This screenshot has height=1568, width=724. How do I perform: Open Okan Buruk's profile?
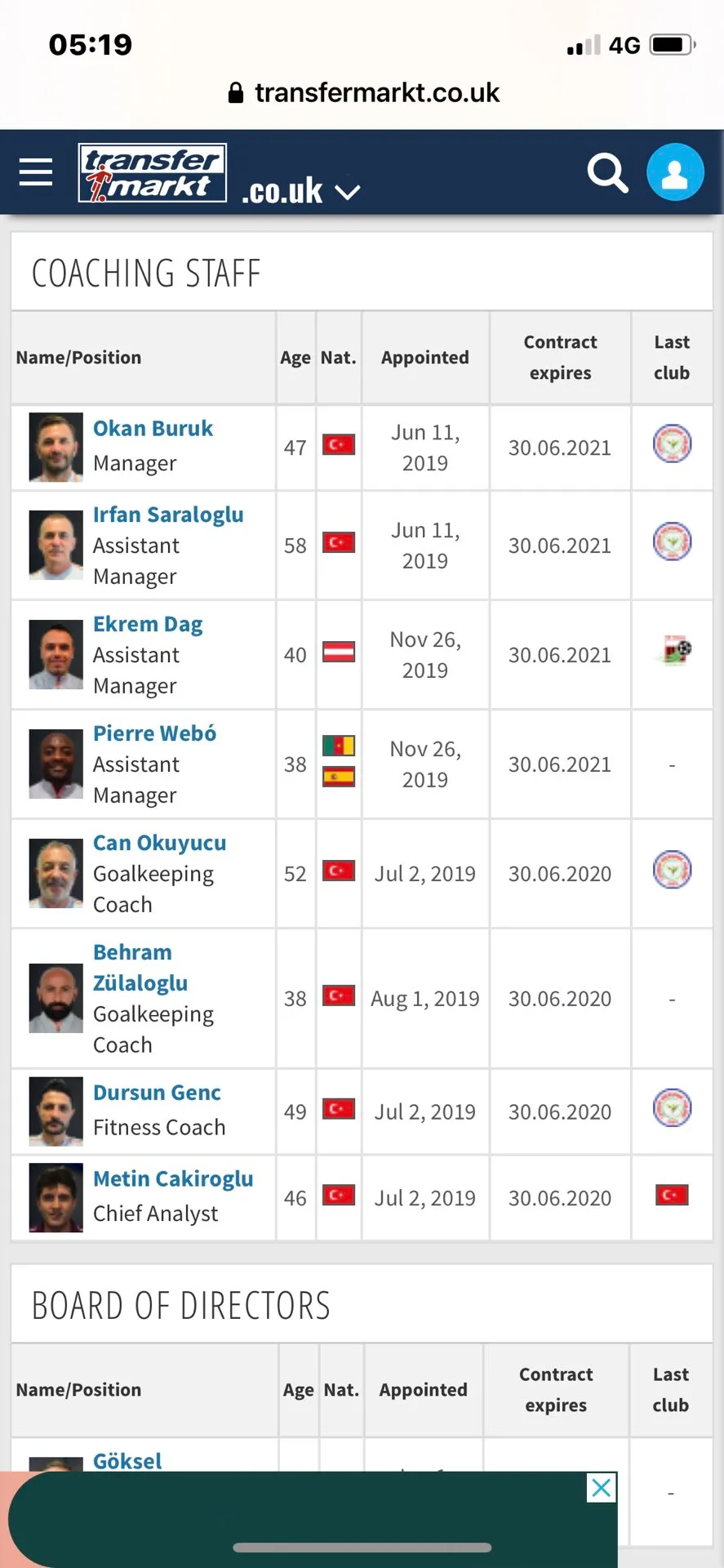click(x=153, y=429)
